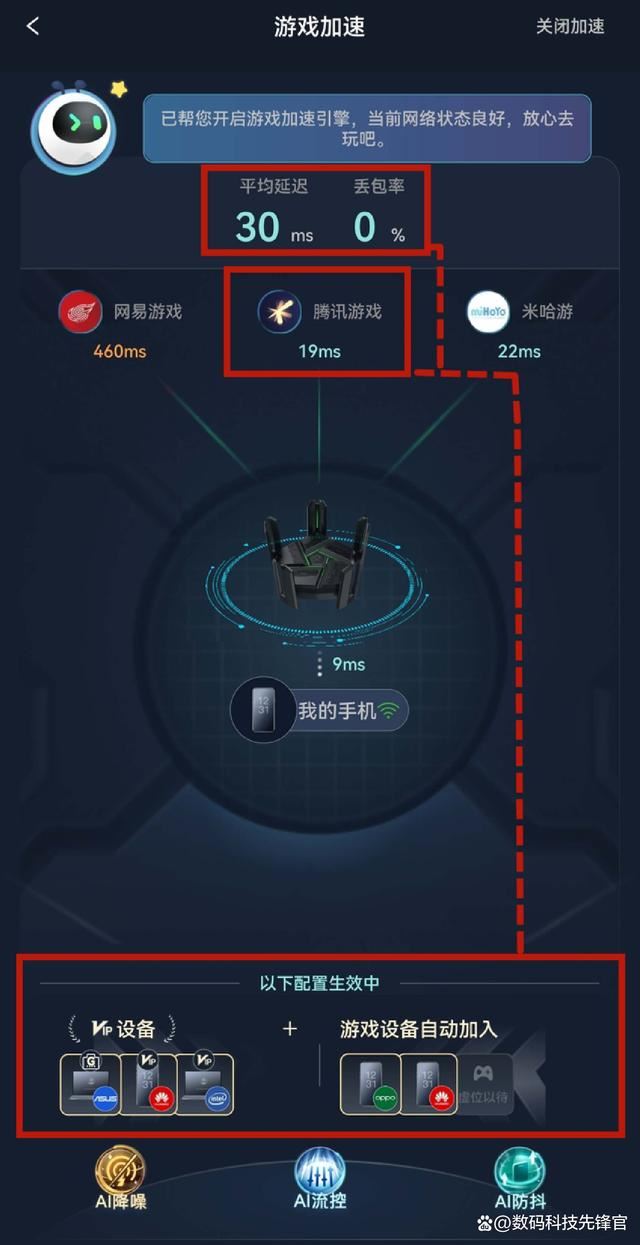640x1245 pixels.
Task: Select the 腾讯游戏 latency entry
Action: (320, 324)
